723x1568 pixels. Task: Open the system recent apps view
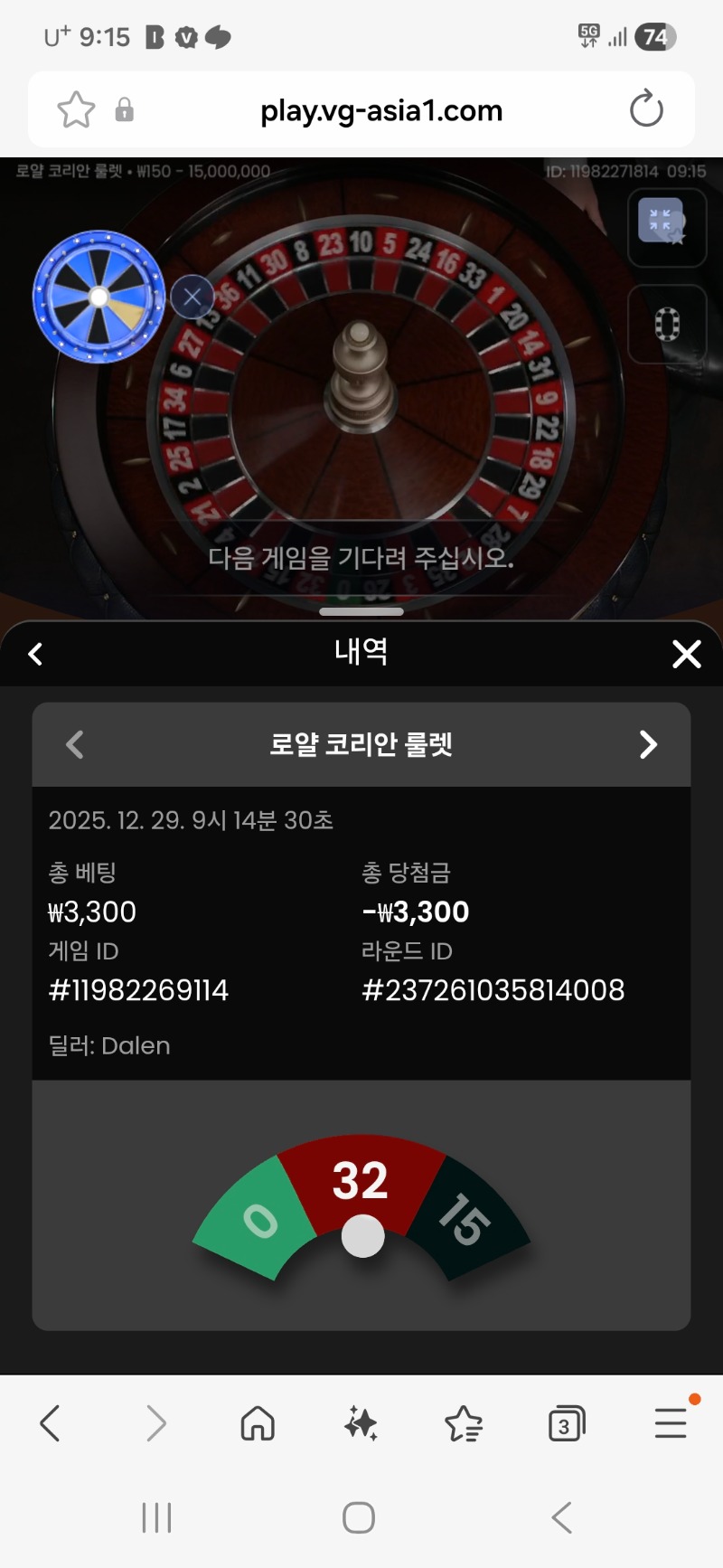pyautogui.click(x=156, y=1517)
